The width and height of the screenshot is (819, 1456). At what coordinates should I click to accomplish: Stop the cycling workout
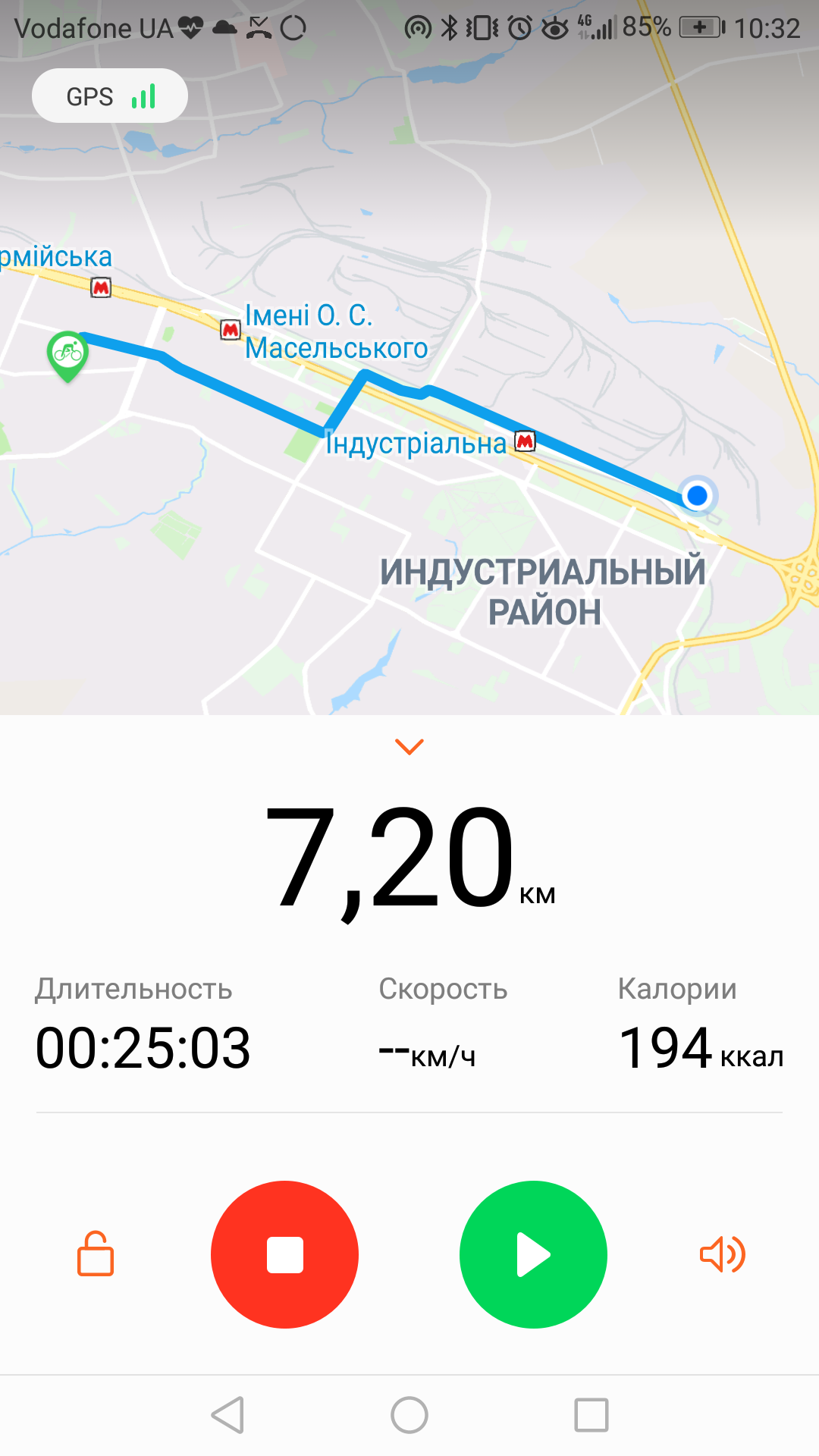(x=284, y=1254)
